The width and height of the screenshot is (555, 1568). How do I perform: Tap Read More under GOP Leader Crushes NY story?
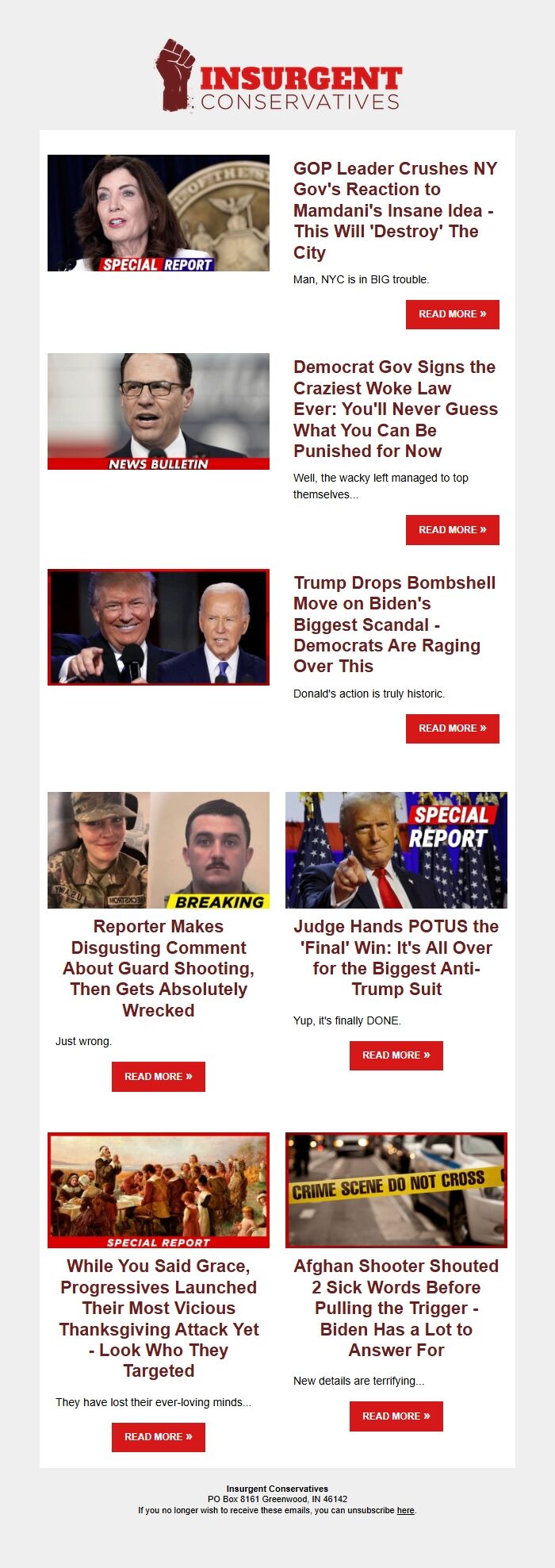pos(452,314)
